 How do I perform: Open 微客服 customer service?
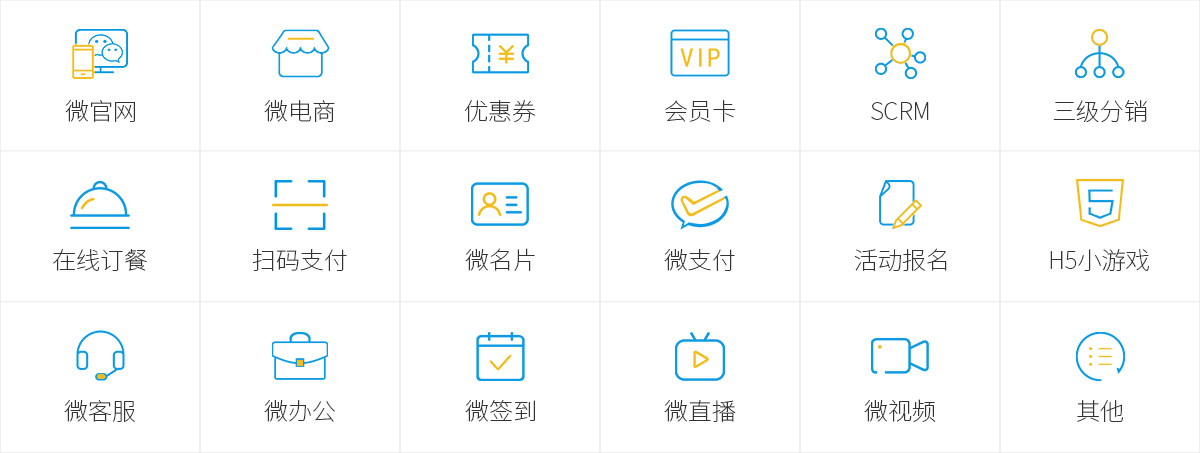point(100,377)
